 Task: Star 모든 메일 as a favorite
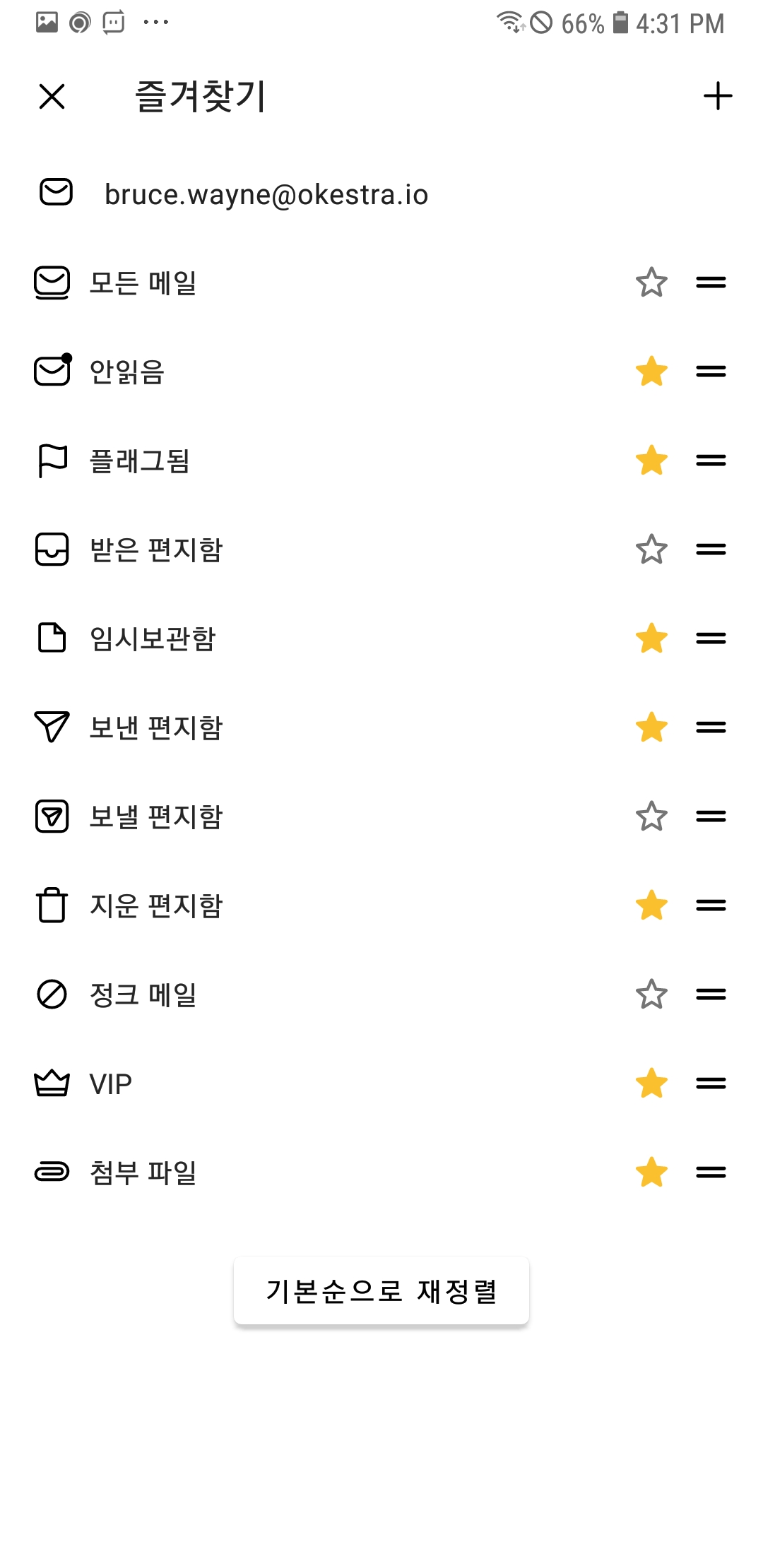click(651, 283)
